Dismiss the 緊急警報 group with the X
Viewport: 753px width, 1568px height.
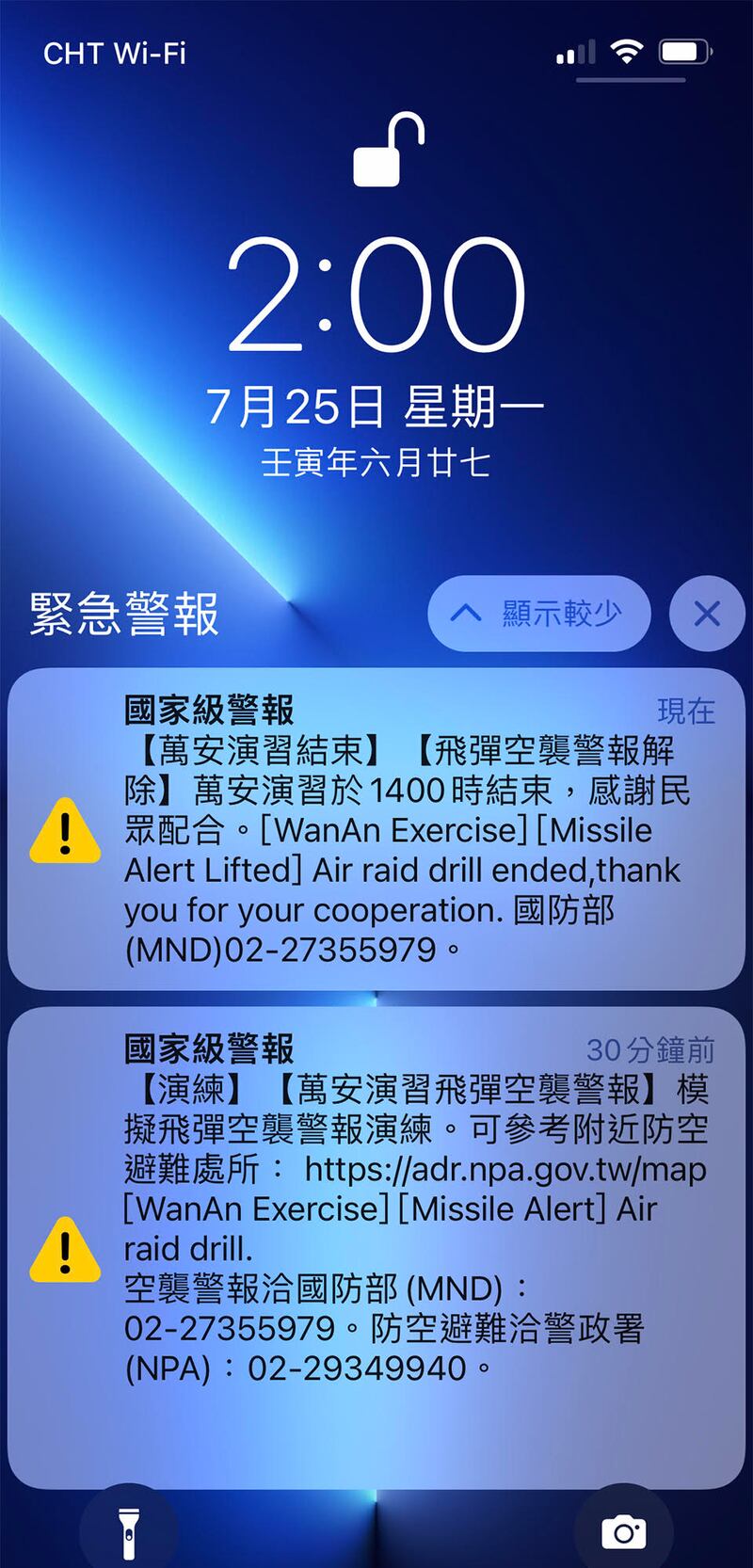pyautogui.click(x=707, y=613)
